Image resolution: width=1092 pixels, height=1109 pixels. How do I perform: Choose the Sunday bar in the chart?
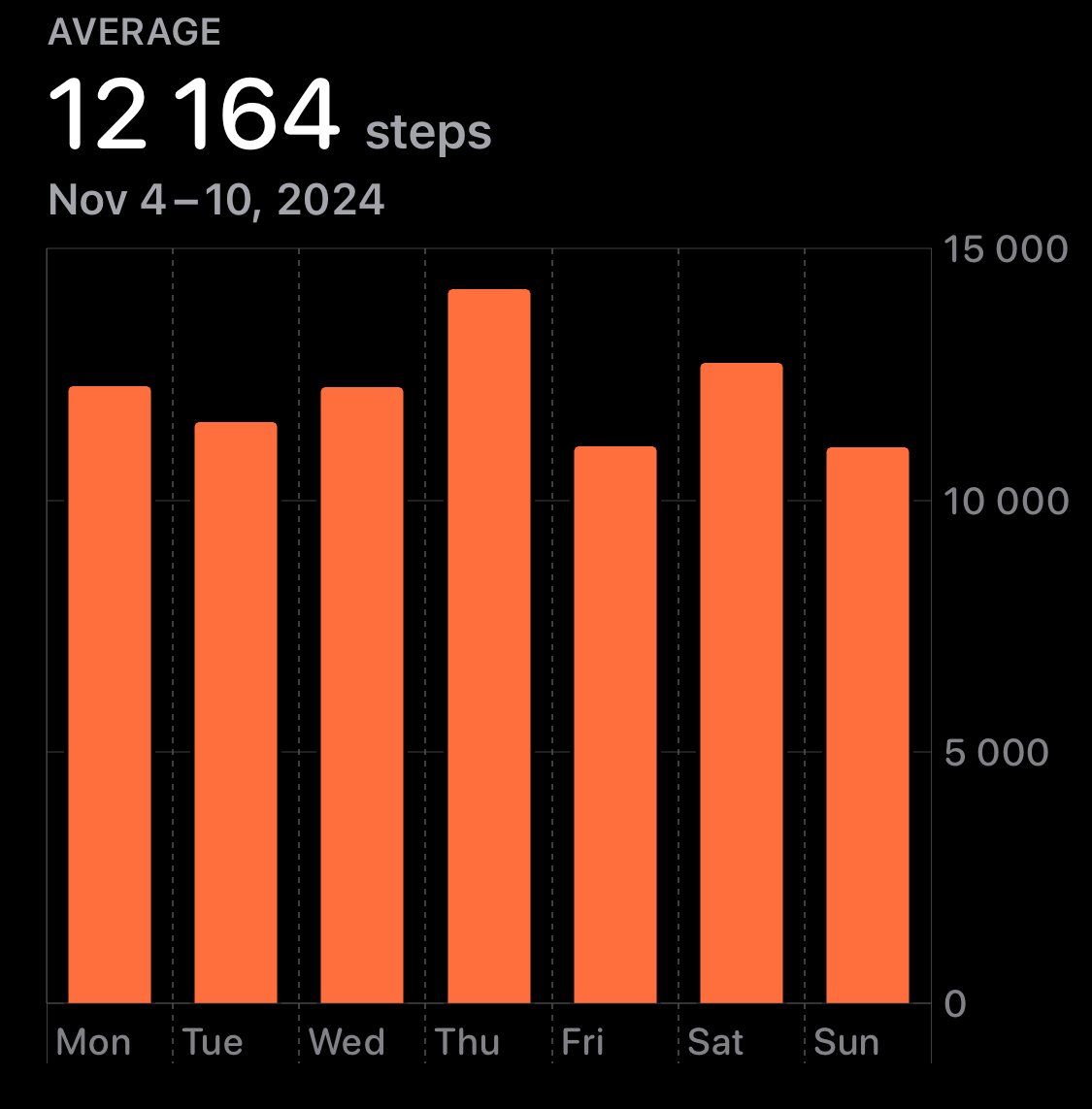pyautogui.click(x=868, y=725)
